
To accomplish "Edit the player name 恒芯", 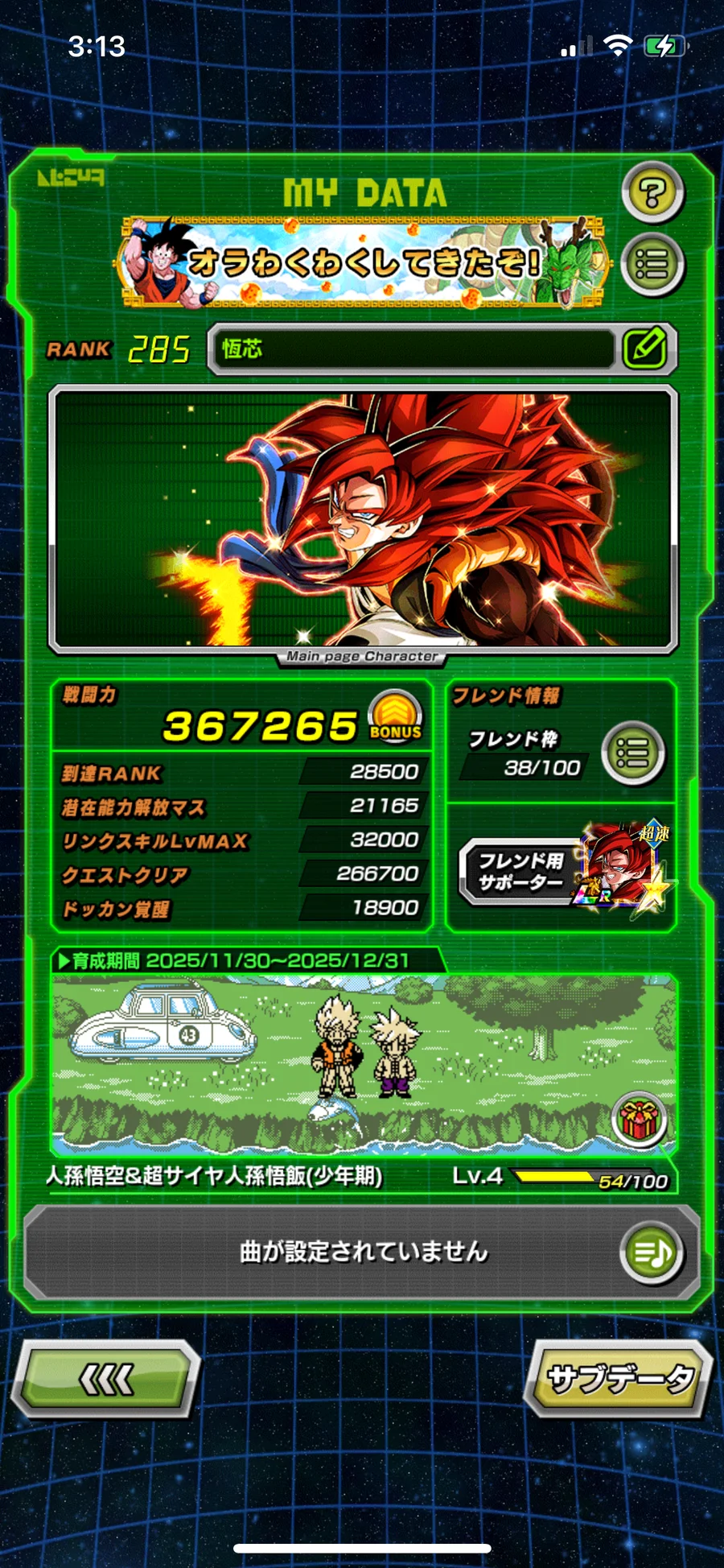I will pos(646,349).
